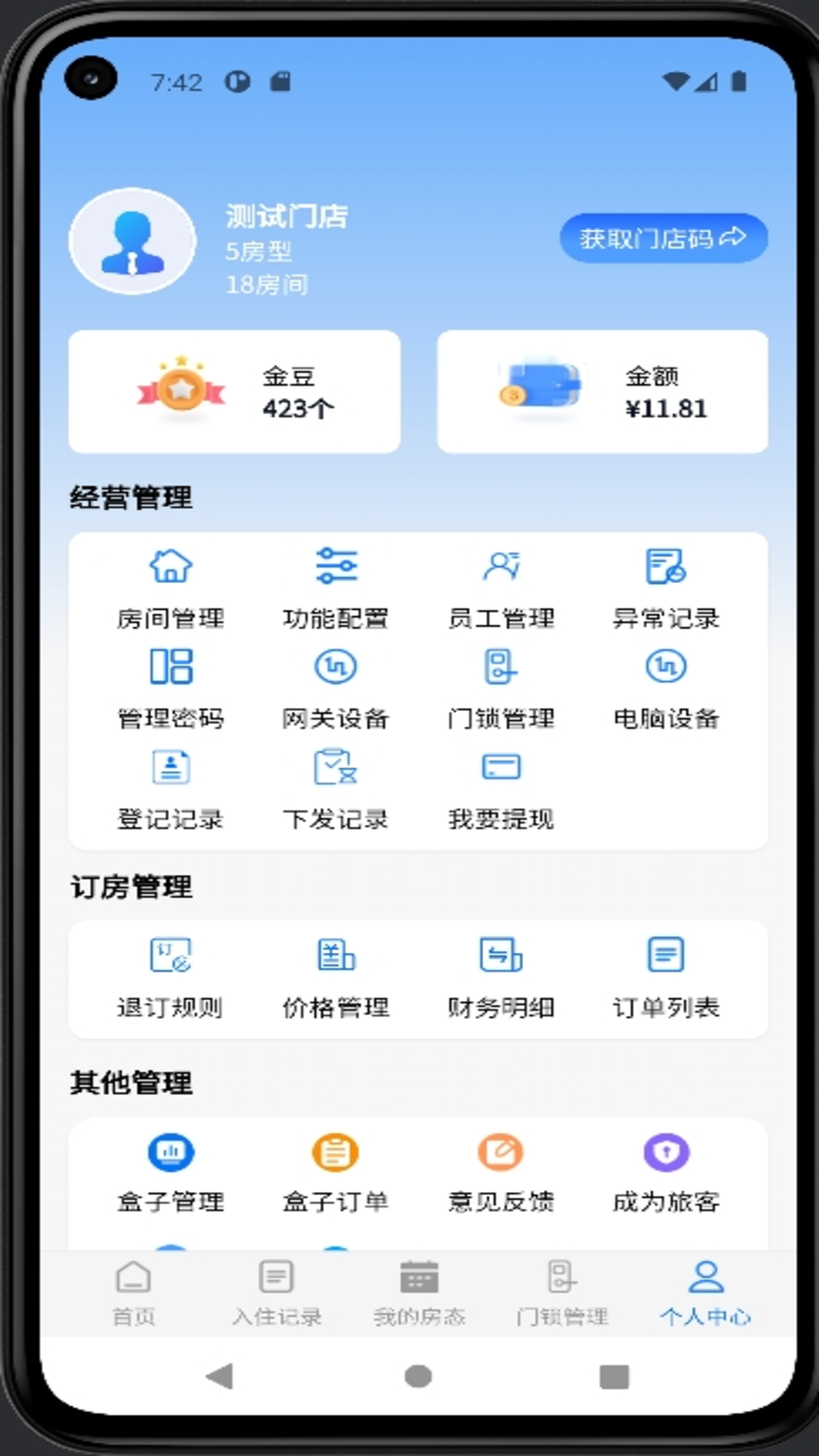View 异常记录
Screen dimensions: 819x1456
pos(666,586)
